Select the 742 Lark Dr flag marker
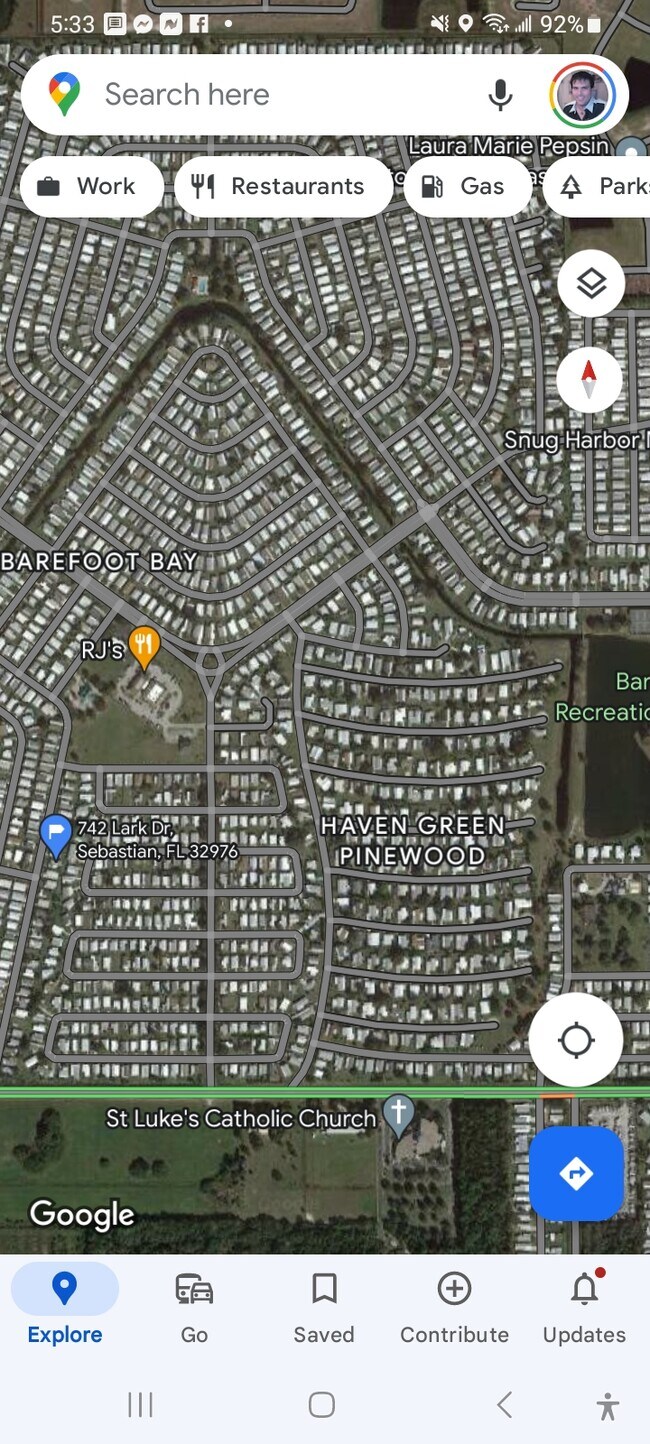 pyautogui.click(x=55, y=834)
